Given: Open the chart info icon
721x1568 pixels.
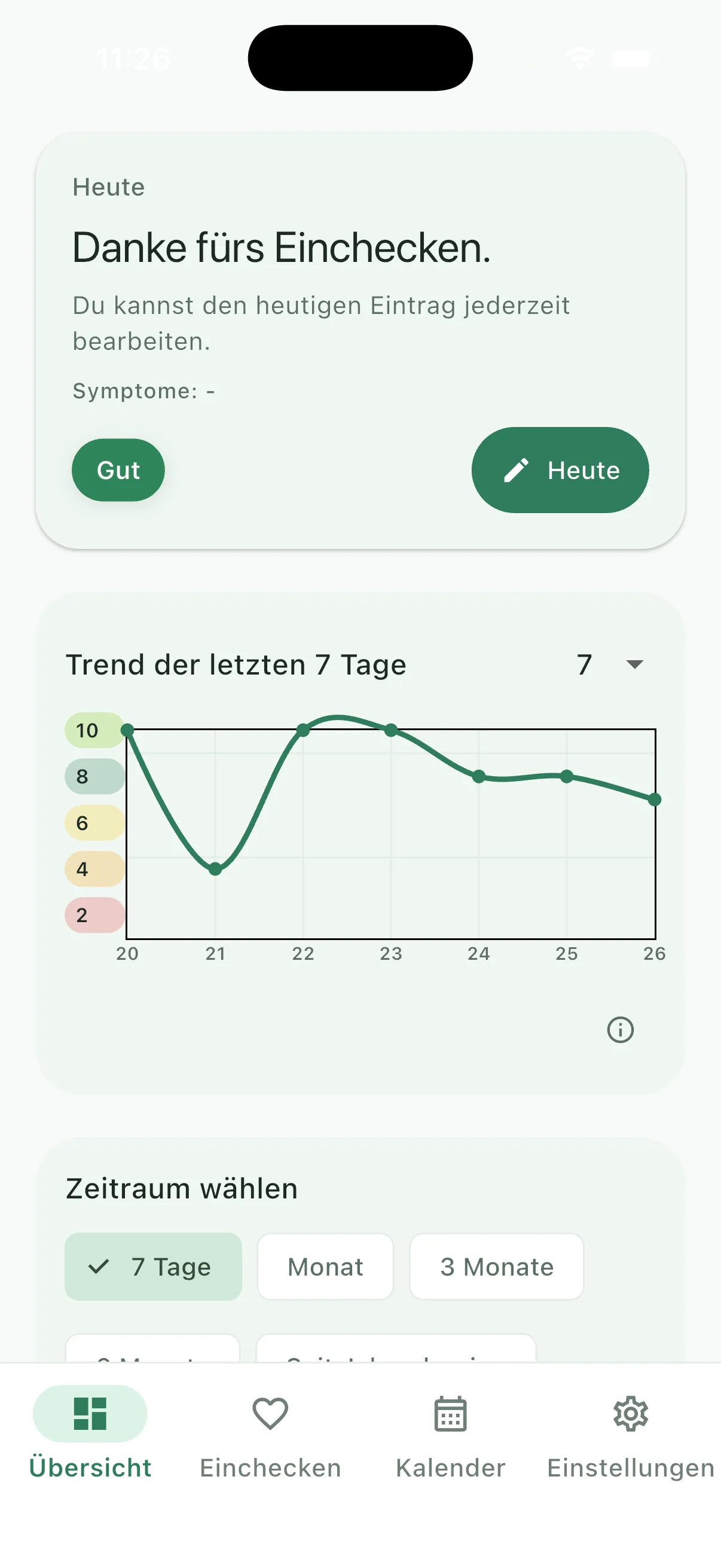Looking at the screenshot, I should pos(620,1030).
